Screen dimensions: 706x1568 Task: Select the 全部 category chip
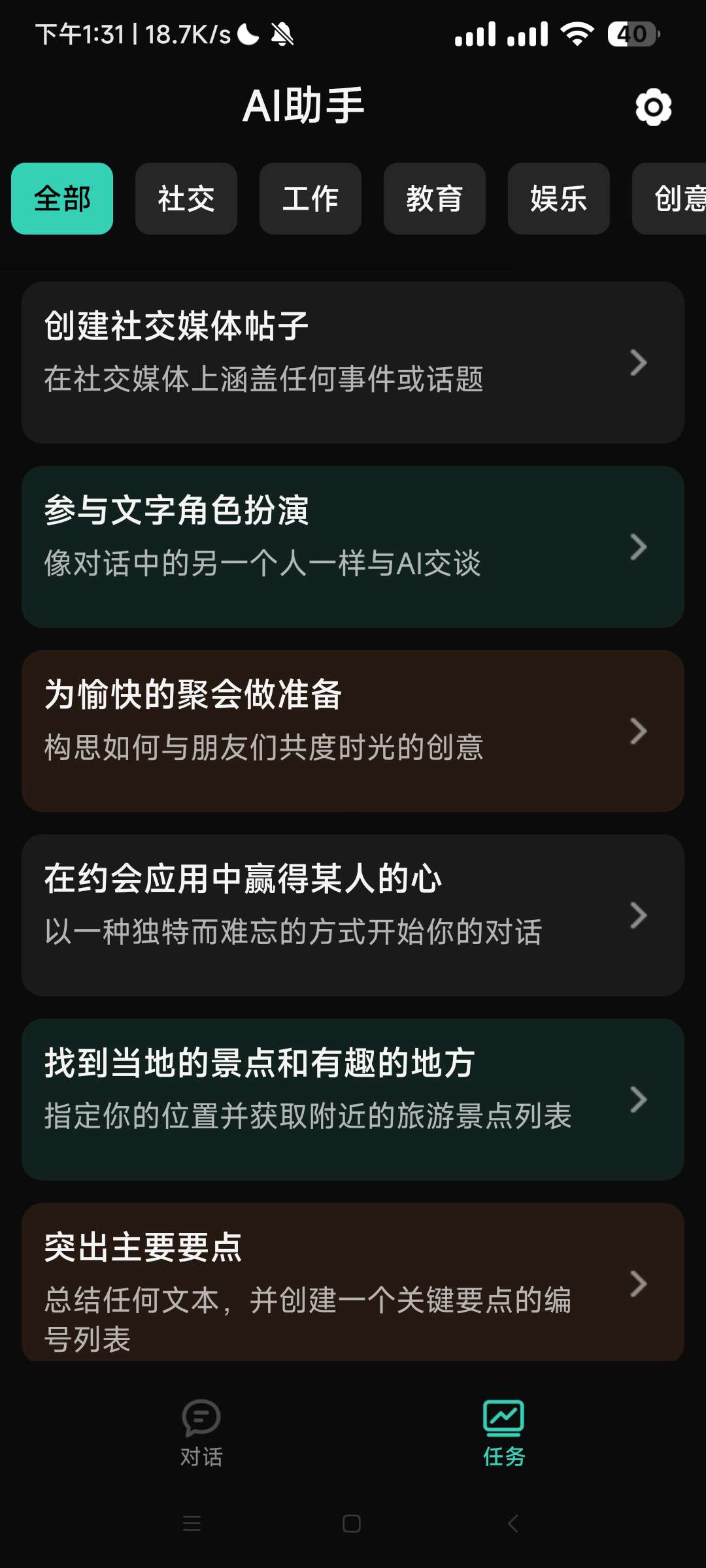pyautogui.click(x=62, y=199)
